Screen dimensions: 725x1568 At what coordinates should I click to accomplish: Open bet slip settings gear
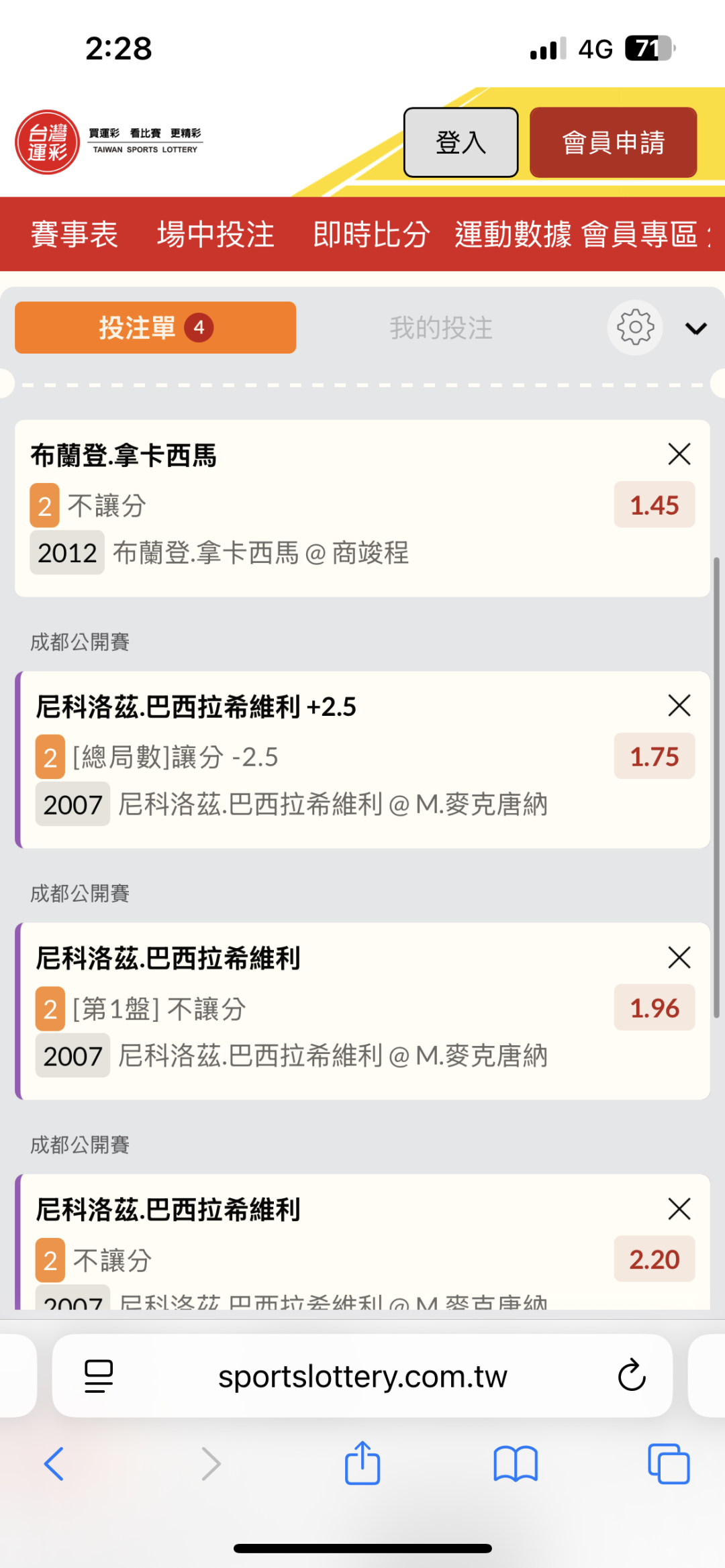click(x=635, y=327)
